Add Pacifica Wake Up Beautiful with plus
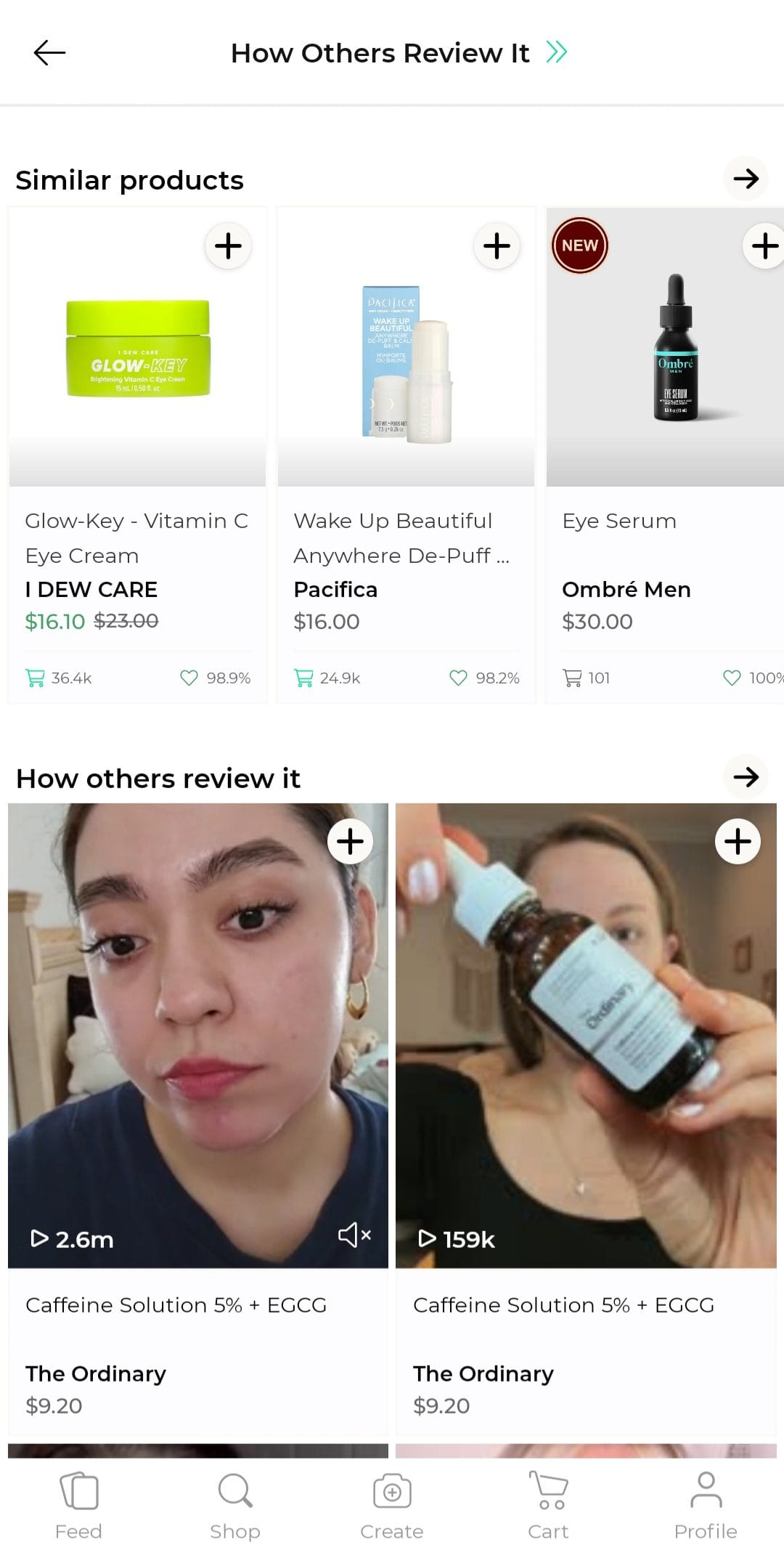The image size is (784, 1550). click(497, 246)
